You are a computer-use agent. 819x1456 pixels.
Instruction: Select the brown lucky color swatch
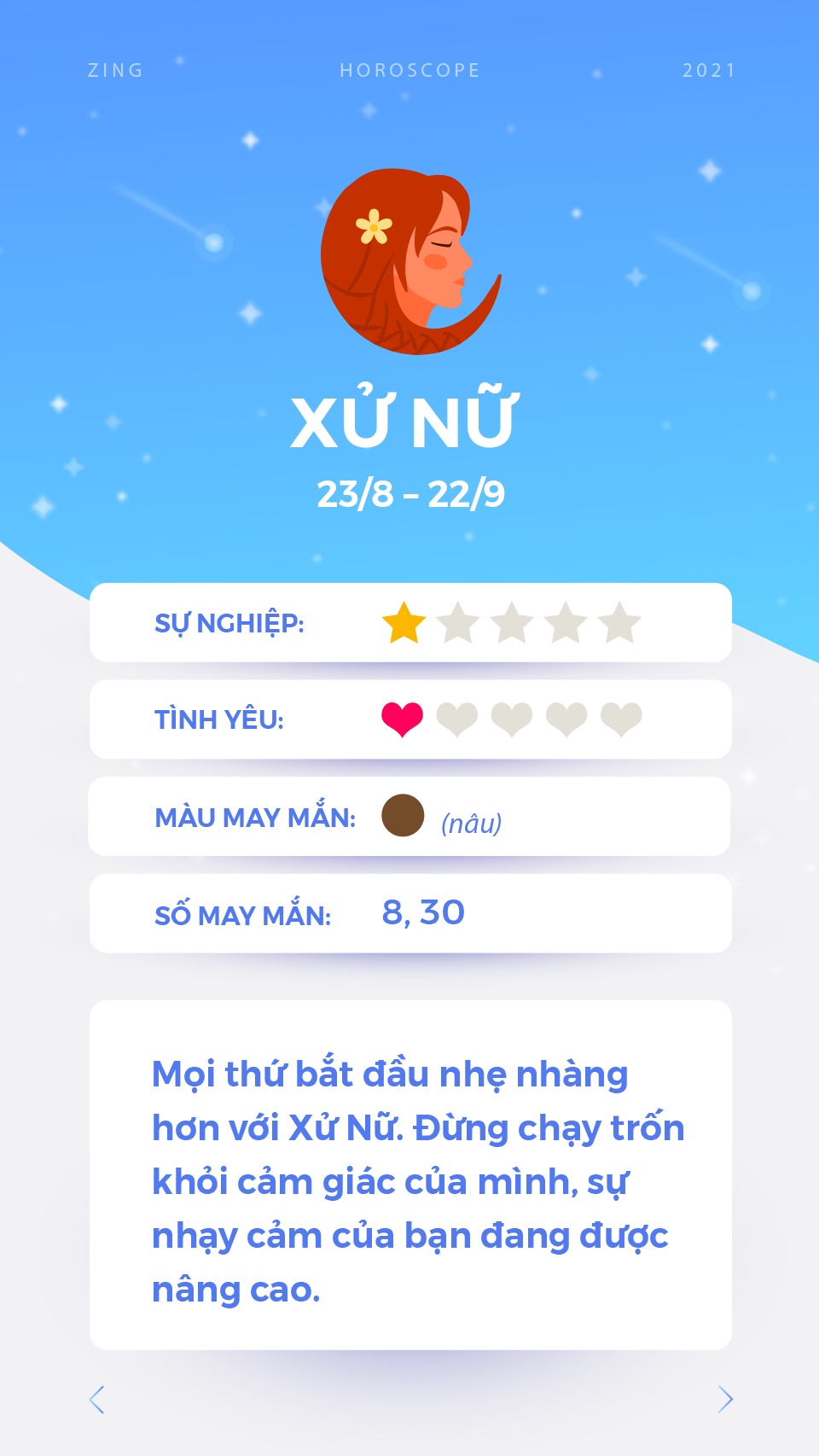[402, 815]
